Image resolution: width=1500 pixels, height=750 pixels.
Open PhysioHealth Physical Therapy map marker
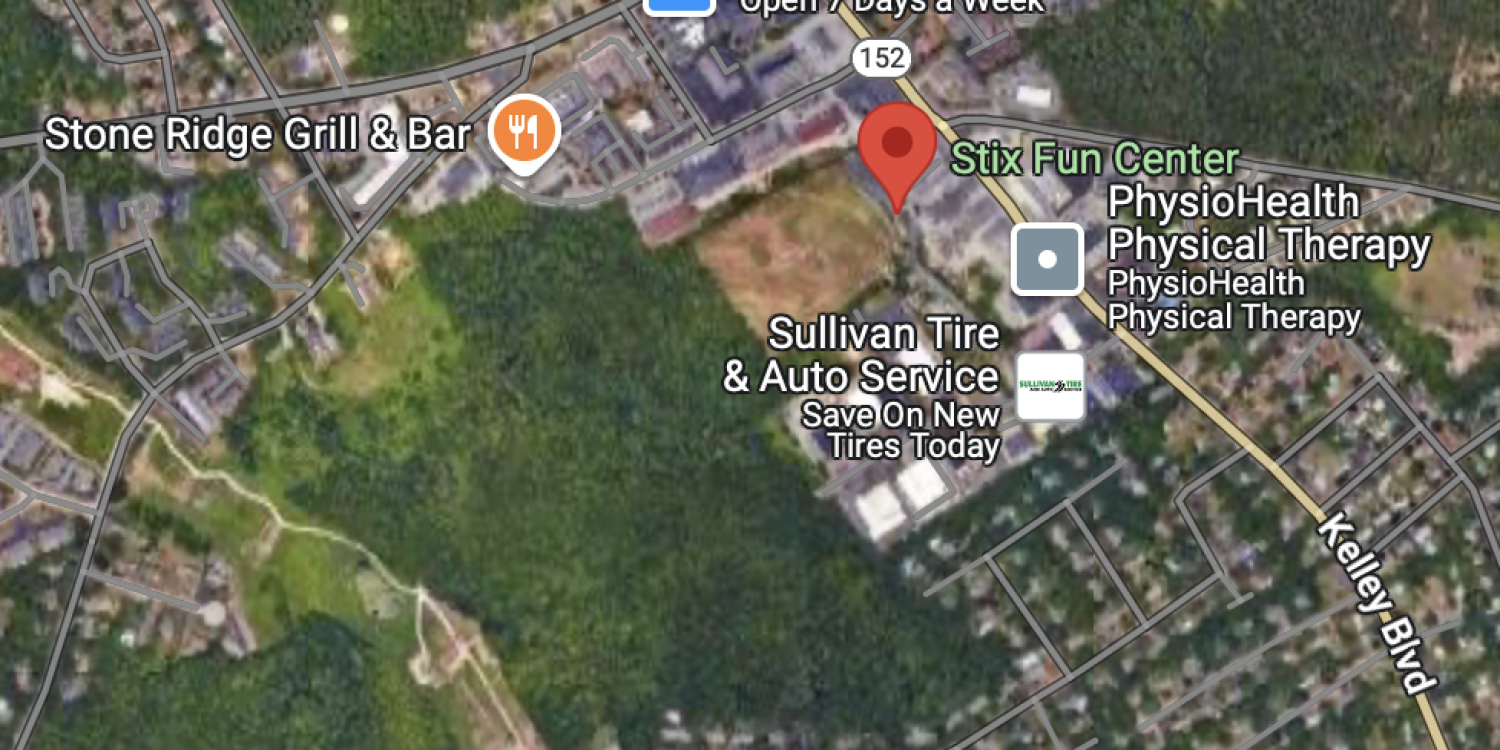click(1047, 259)
